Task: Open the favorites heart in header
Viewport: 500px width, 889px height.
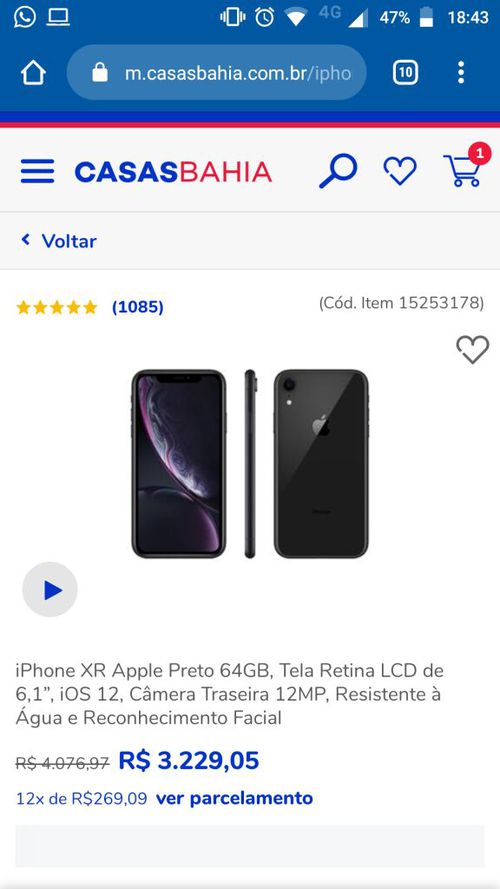Action: click(400, 171)
